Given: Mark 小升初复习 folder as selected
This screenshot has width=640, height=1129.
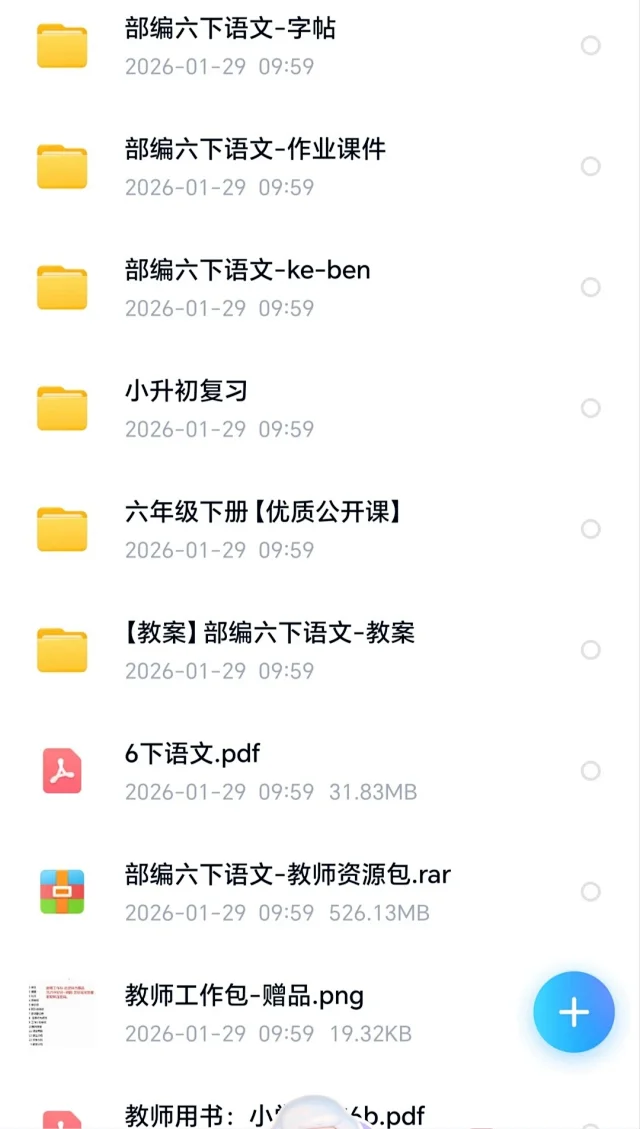Looking at the screenshot, I should click(591, 408).
